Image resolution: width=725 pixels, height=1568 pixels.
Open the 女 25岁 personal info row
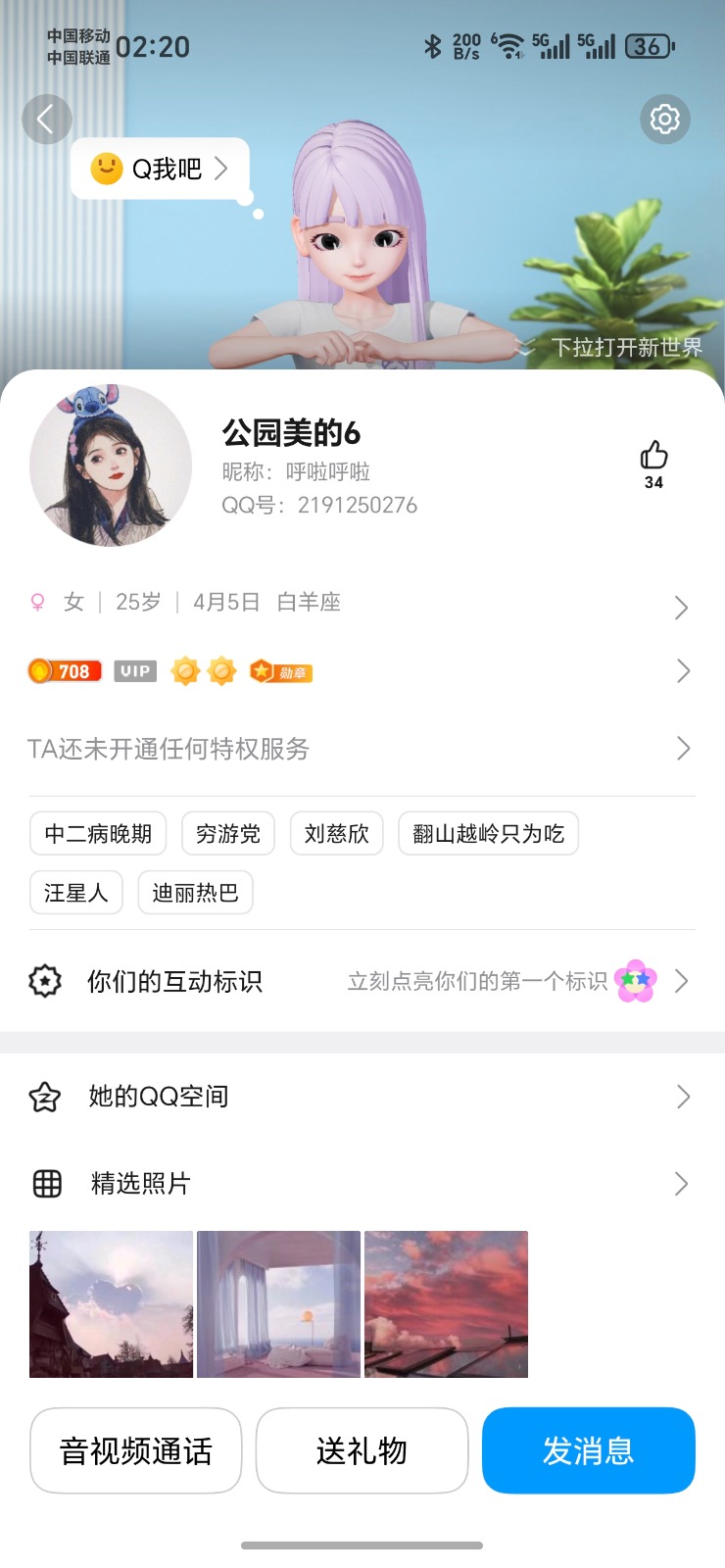click(361, 604)
